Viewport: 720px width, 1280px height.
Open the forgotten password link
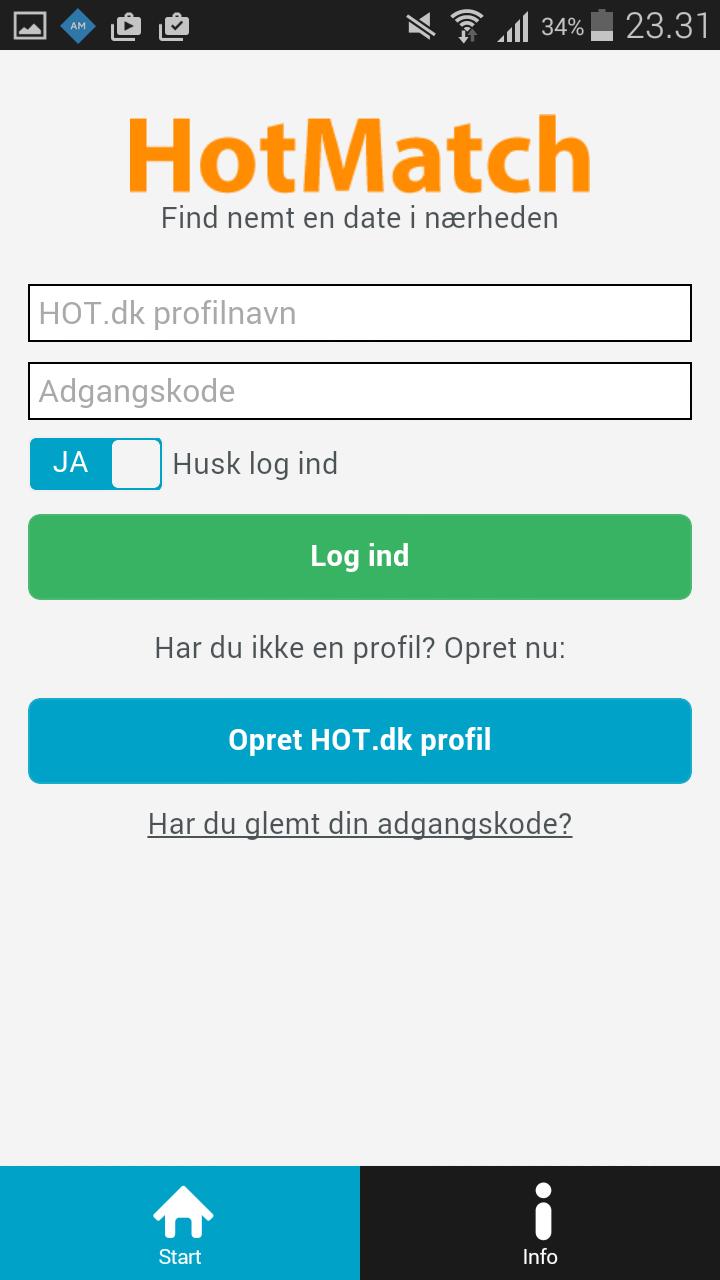tap(360, 823)
